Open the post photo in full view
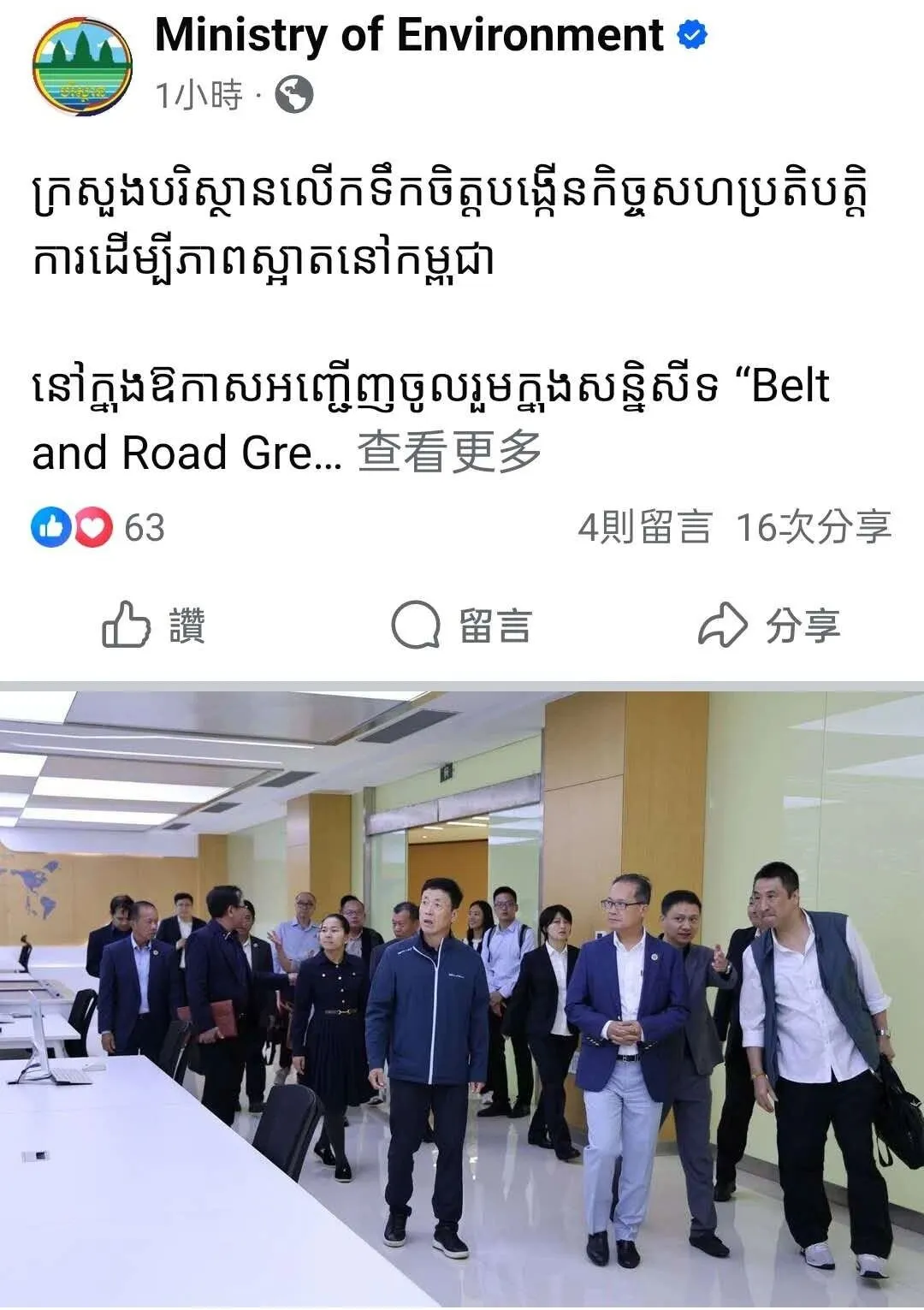 [462, 997]
